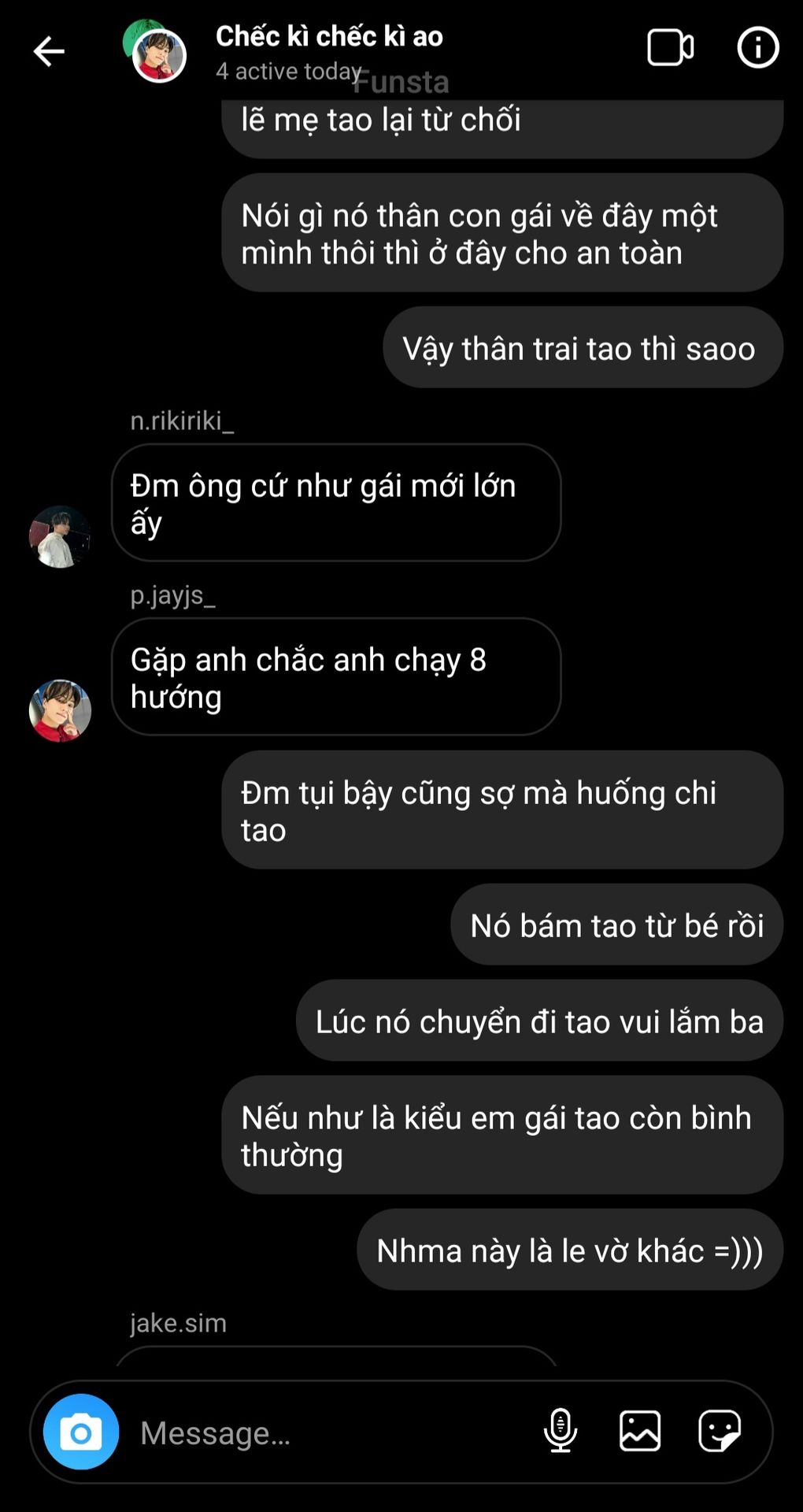View n.rikiriki_ profile picture
The image size is (803, 1512).
click(60, 536)
